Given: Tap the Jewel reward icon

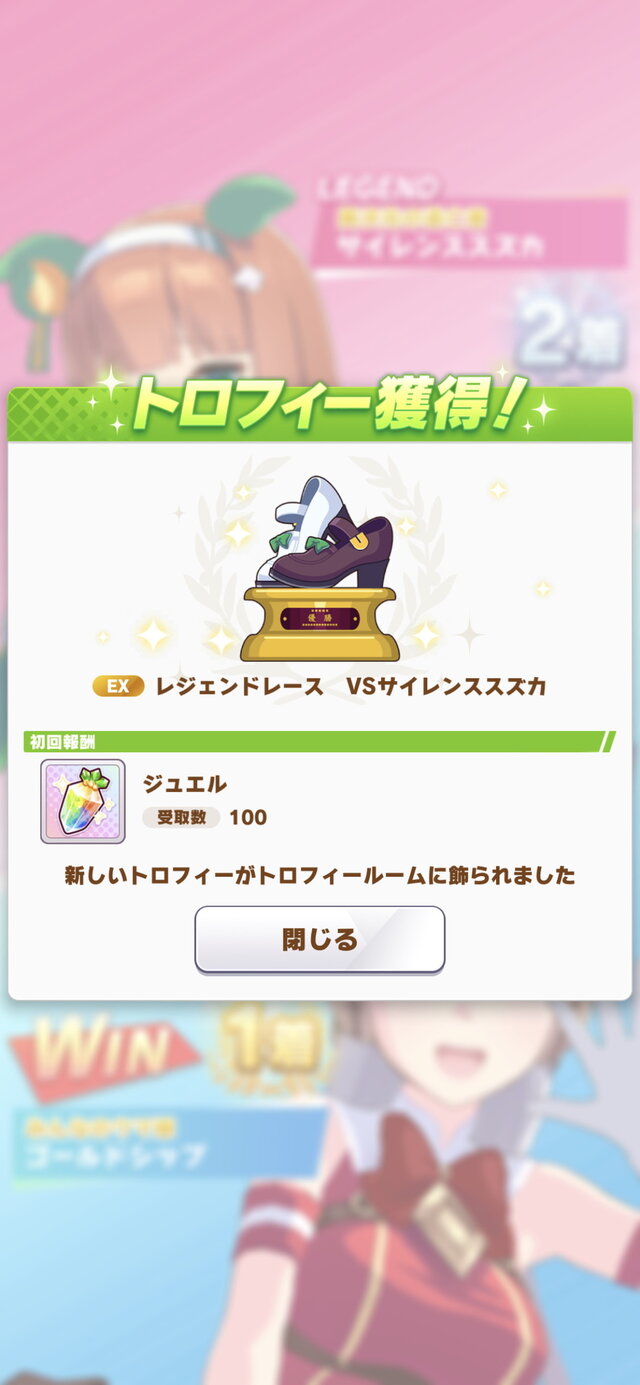Looking at the screenshot, I should 83,801.
